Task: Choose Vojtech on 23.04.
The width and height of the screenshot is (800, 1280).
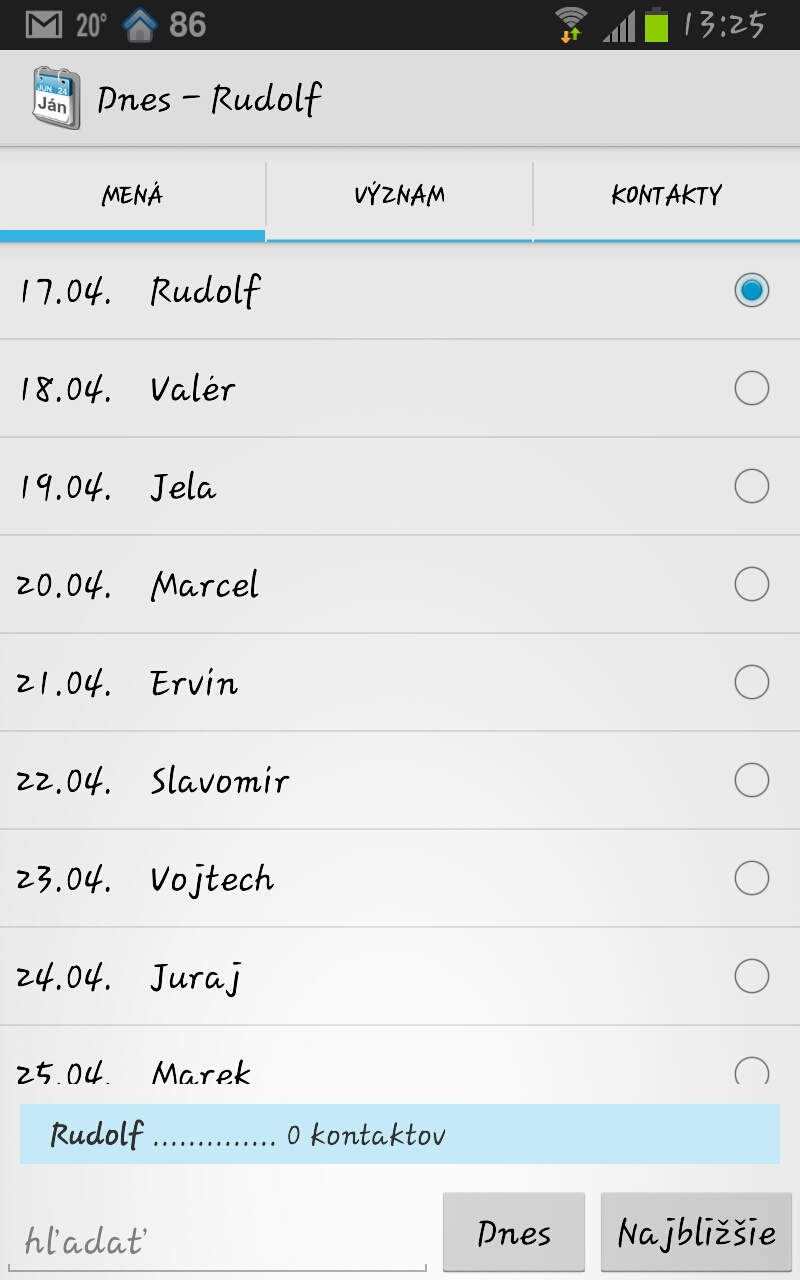Action: coord(751,878)
